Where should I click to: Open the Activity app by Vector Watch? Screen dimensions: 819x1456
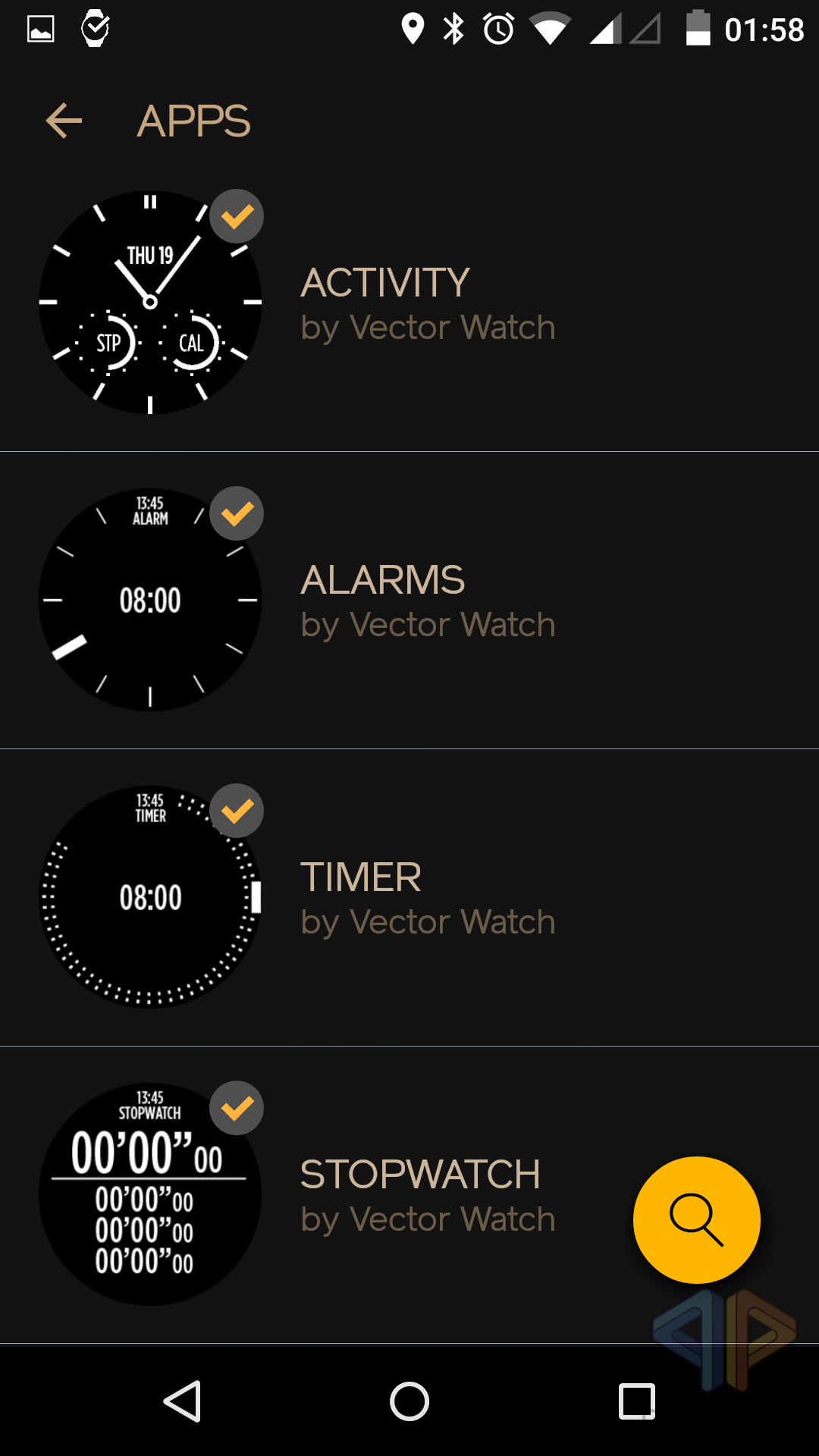[428, 303]
